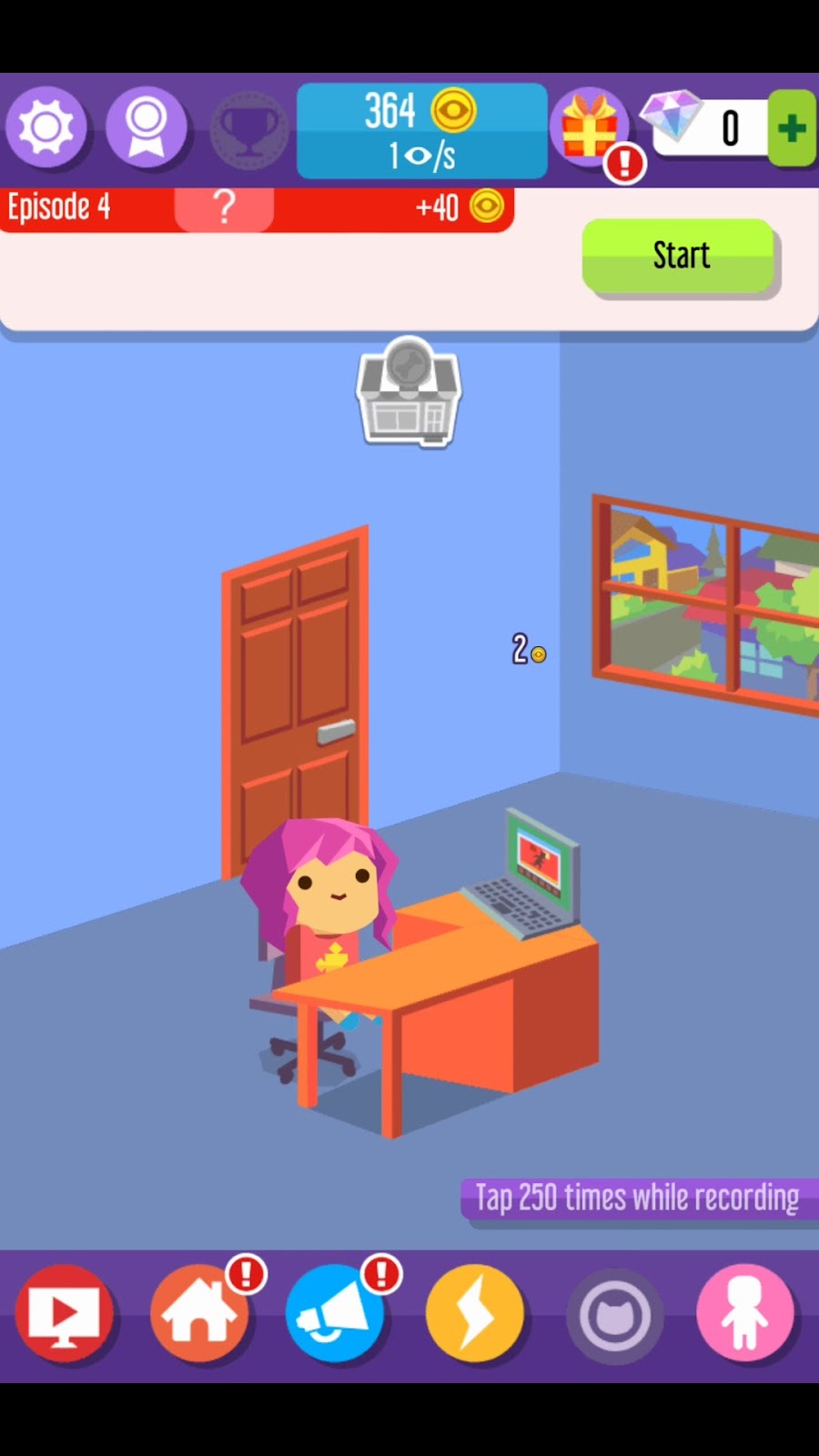
Task: Open the gift box reward
Action: click(x=591, y=128)
